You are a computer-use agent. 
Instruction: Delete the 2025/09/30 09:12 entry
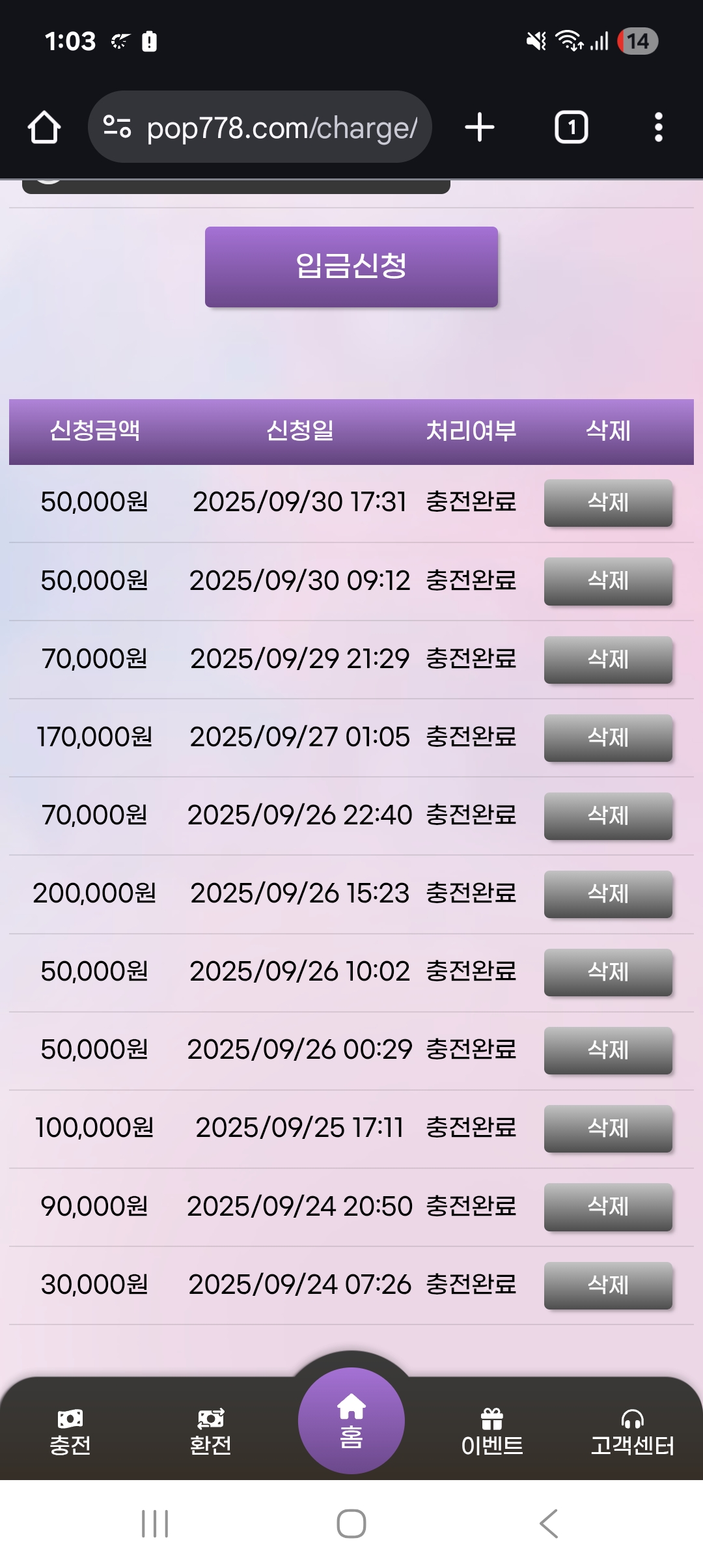point(608,581)
